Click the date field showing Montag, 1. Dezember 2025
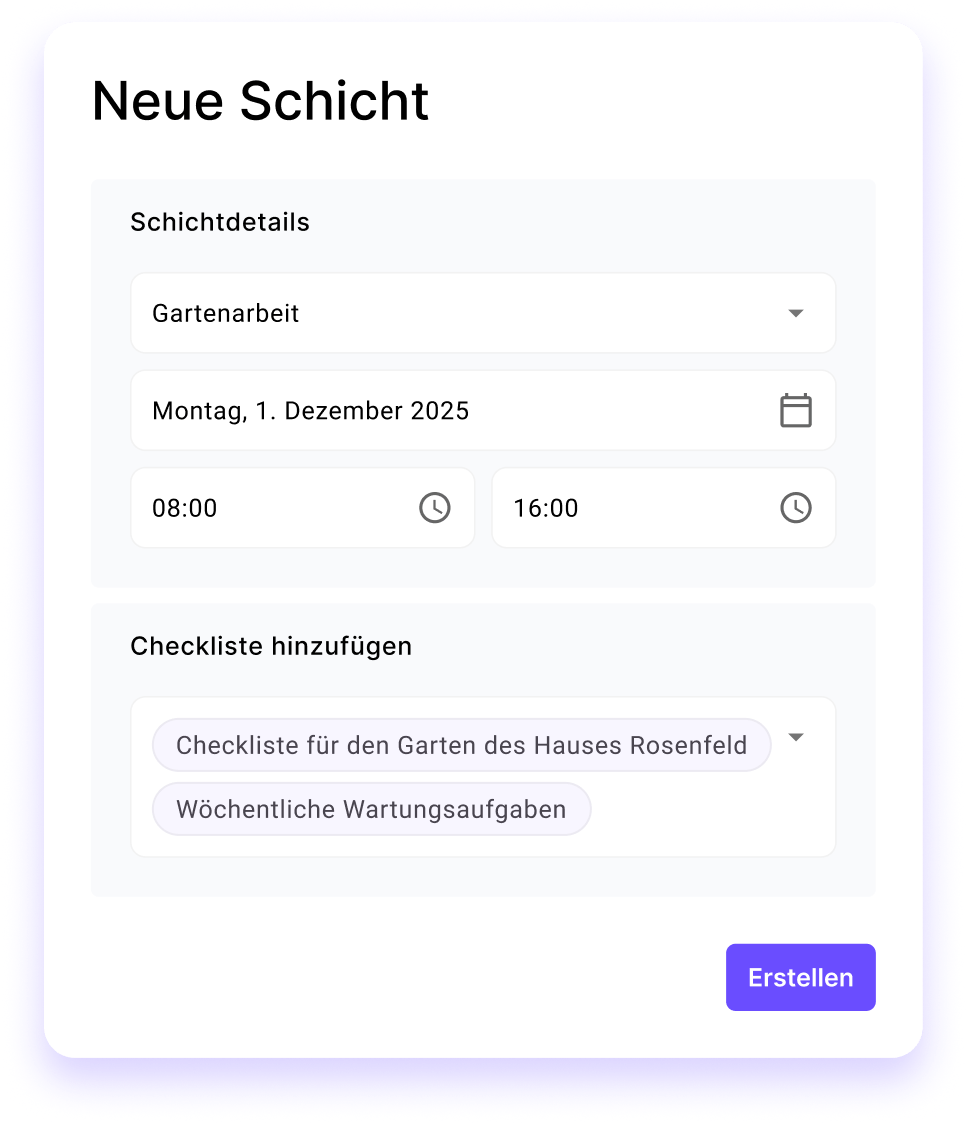Screen dimensions: 967x1124 click(400, 410)
